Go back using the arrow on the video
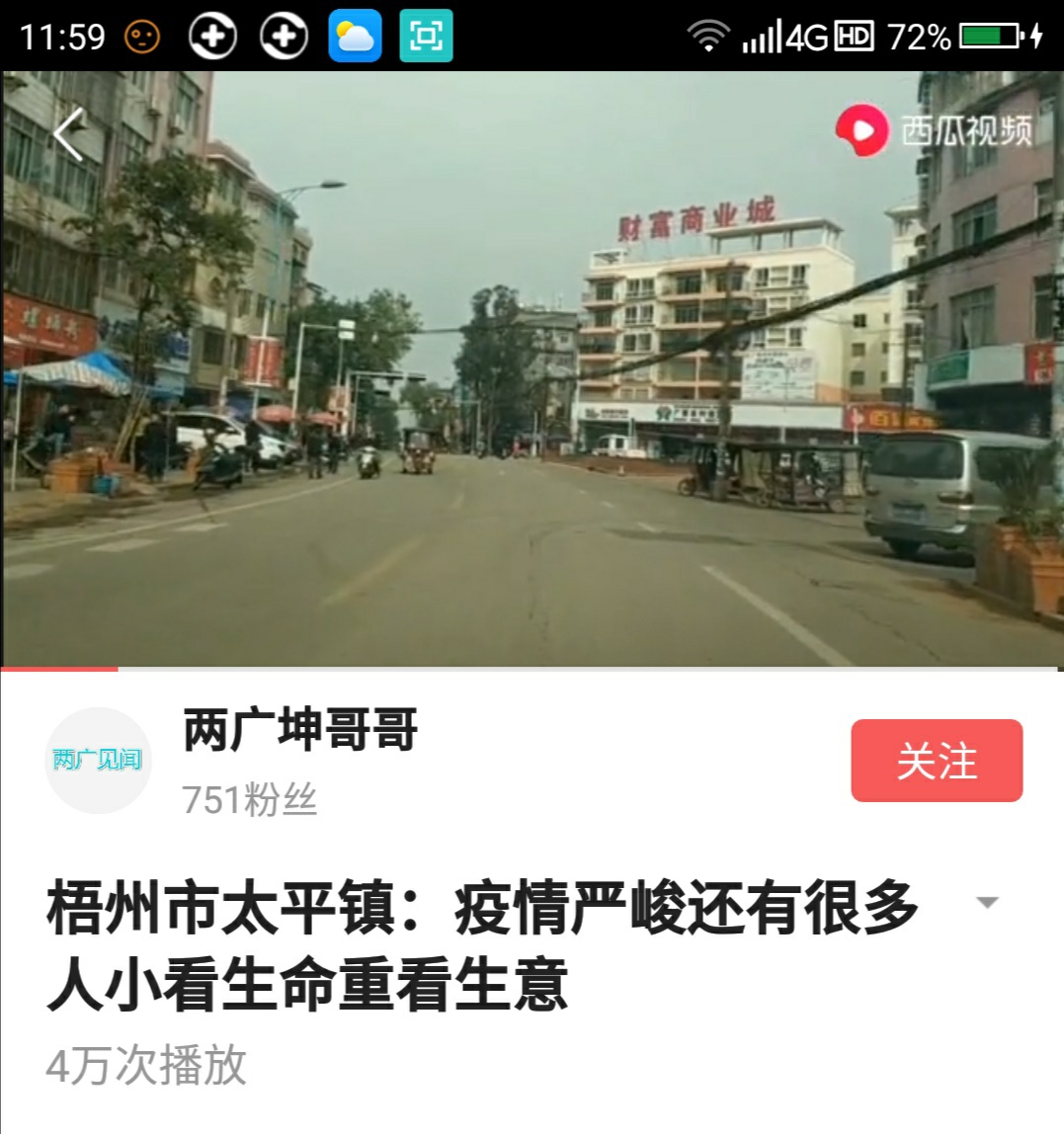1064x1134 pixels. (x=69, y=134)
